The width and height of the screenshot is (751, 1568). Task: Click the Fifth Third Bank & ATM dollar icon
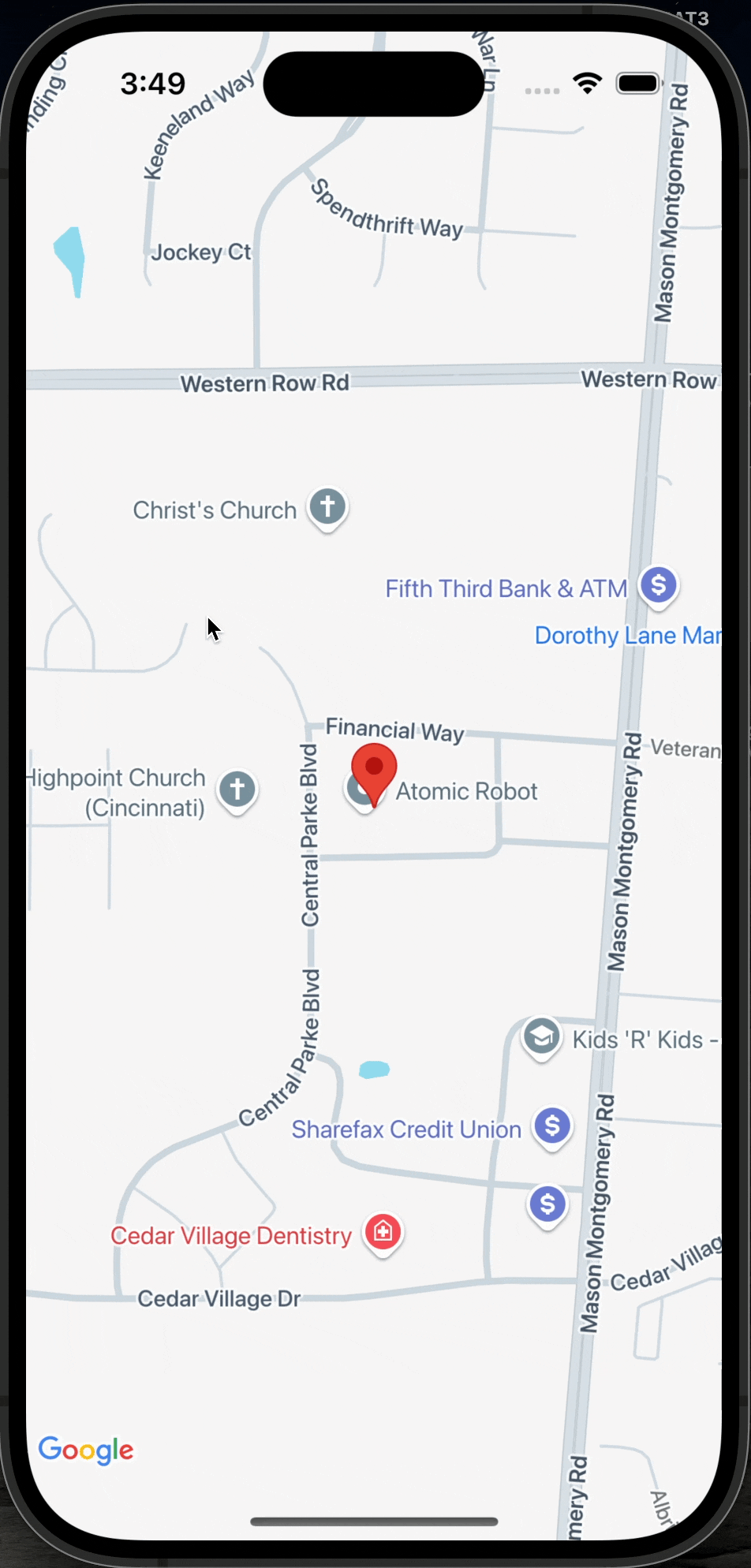tap(659, 585)
